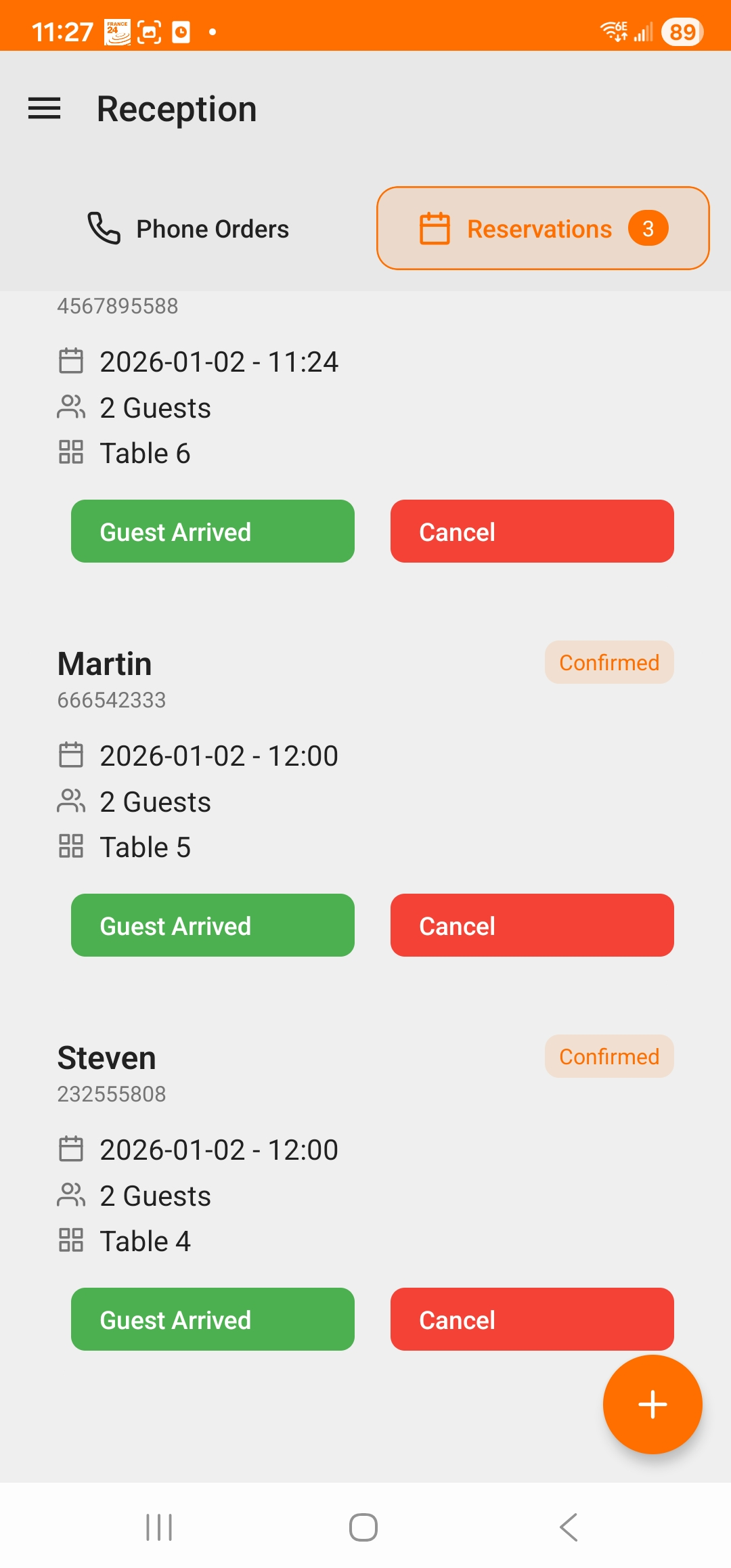Tap the table icon next to Table 5
This screenshot has height=1568, width=731.
[71, 845]
